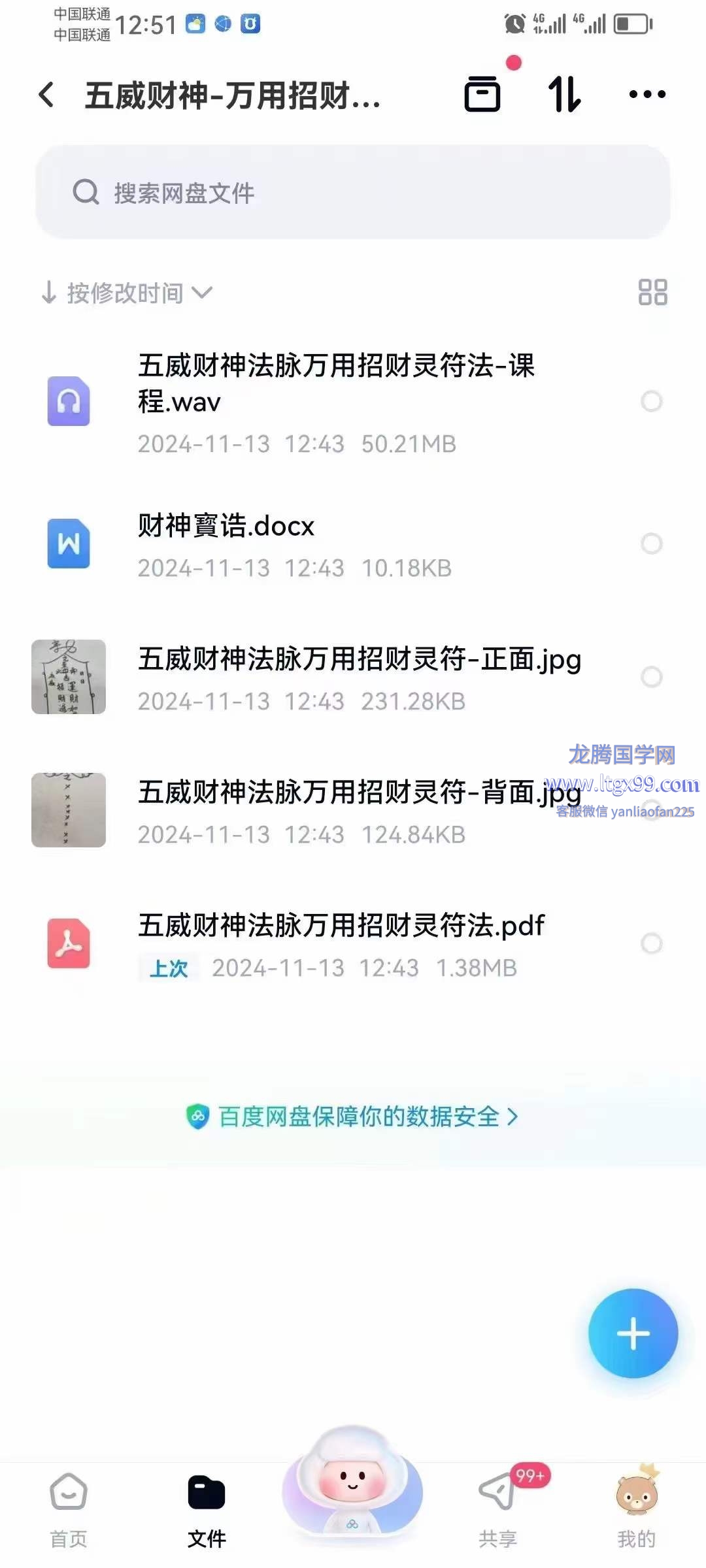Image resolution: width=706 pixels, height=1568 pixels.
Task: Switch to grid view layout
Action: click(652, 293)
